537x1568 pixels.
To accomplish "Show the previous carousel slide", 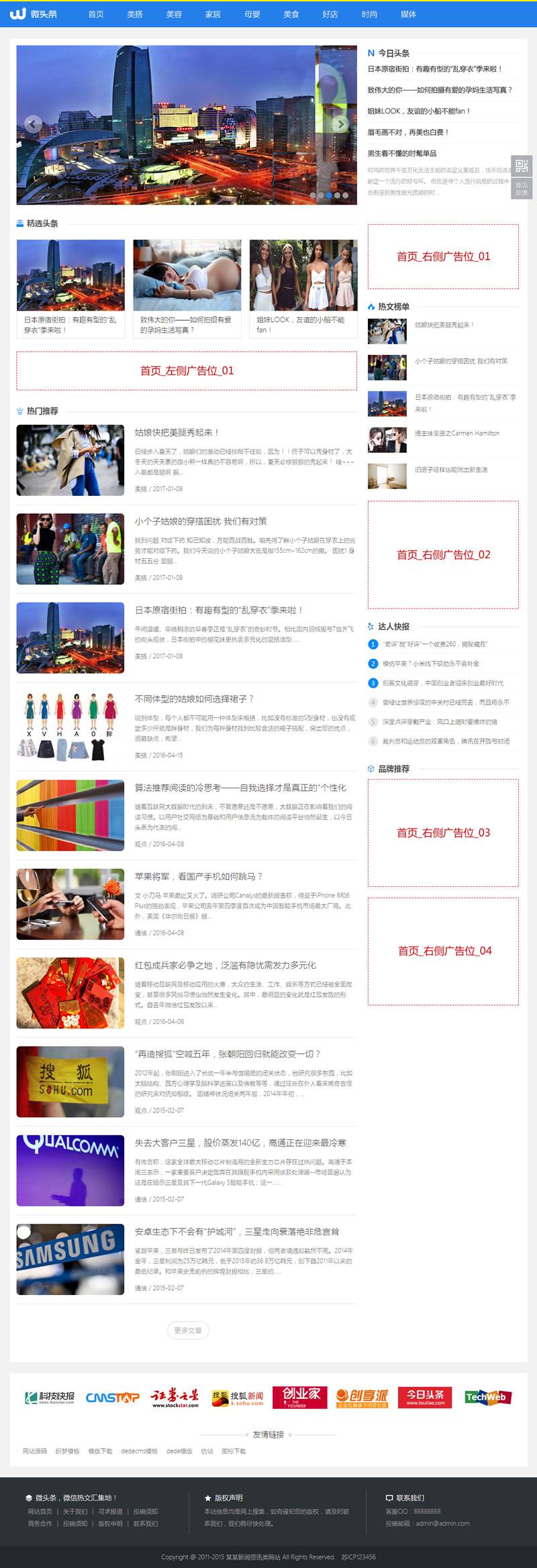I will 33,124.
